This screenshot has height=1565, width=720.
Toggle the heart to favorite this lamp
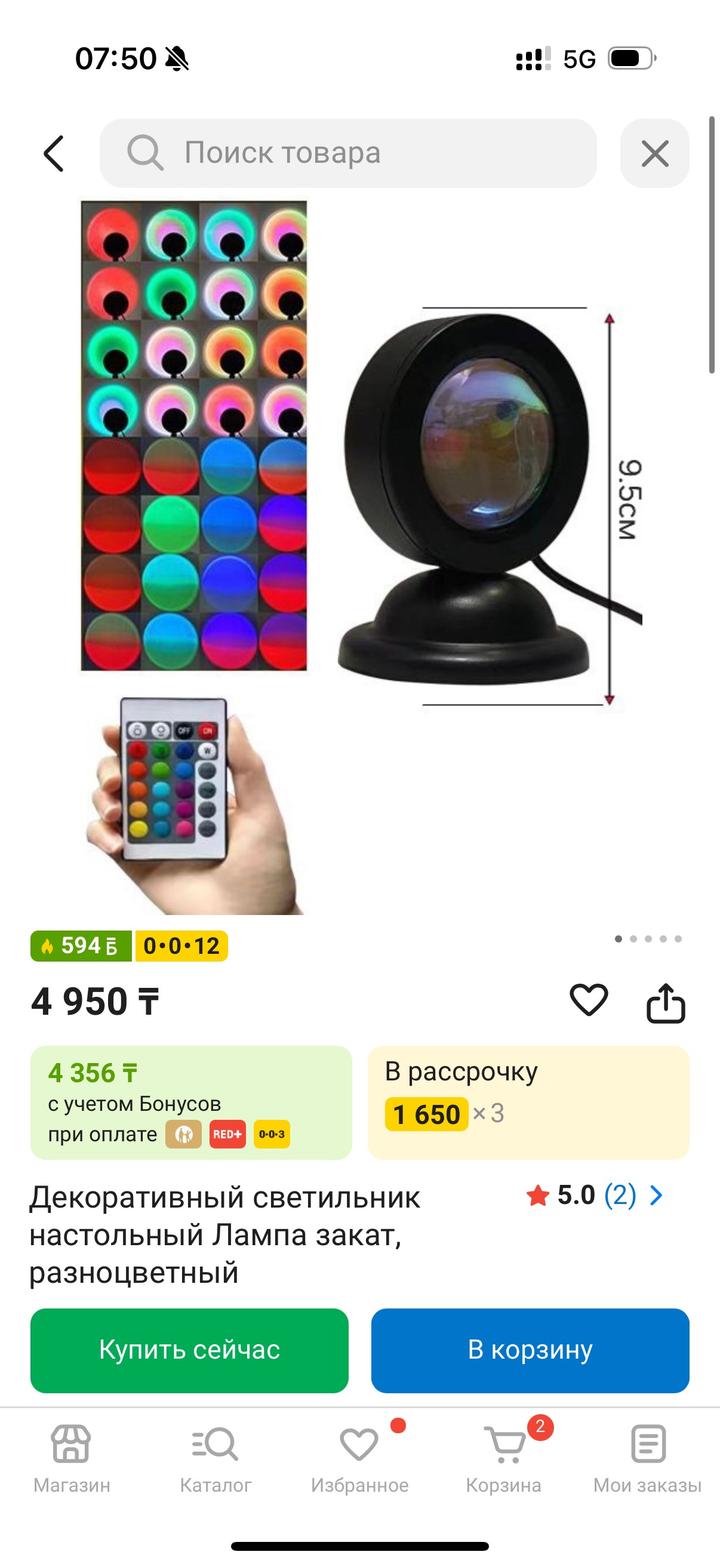588,1000
